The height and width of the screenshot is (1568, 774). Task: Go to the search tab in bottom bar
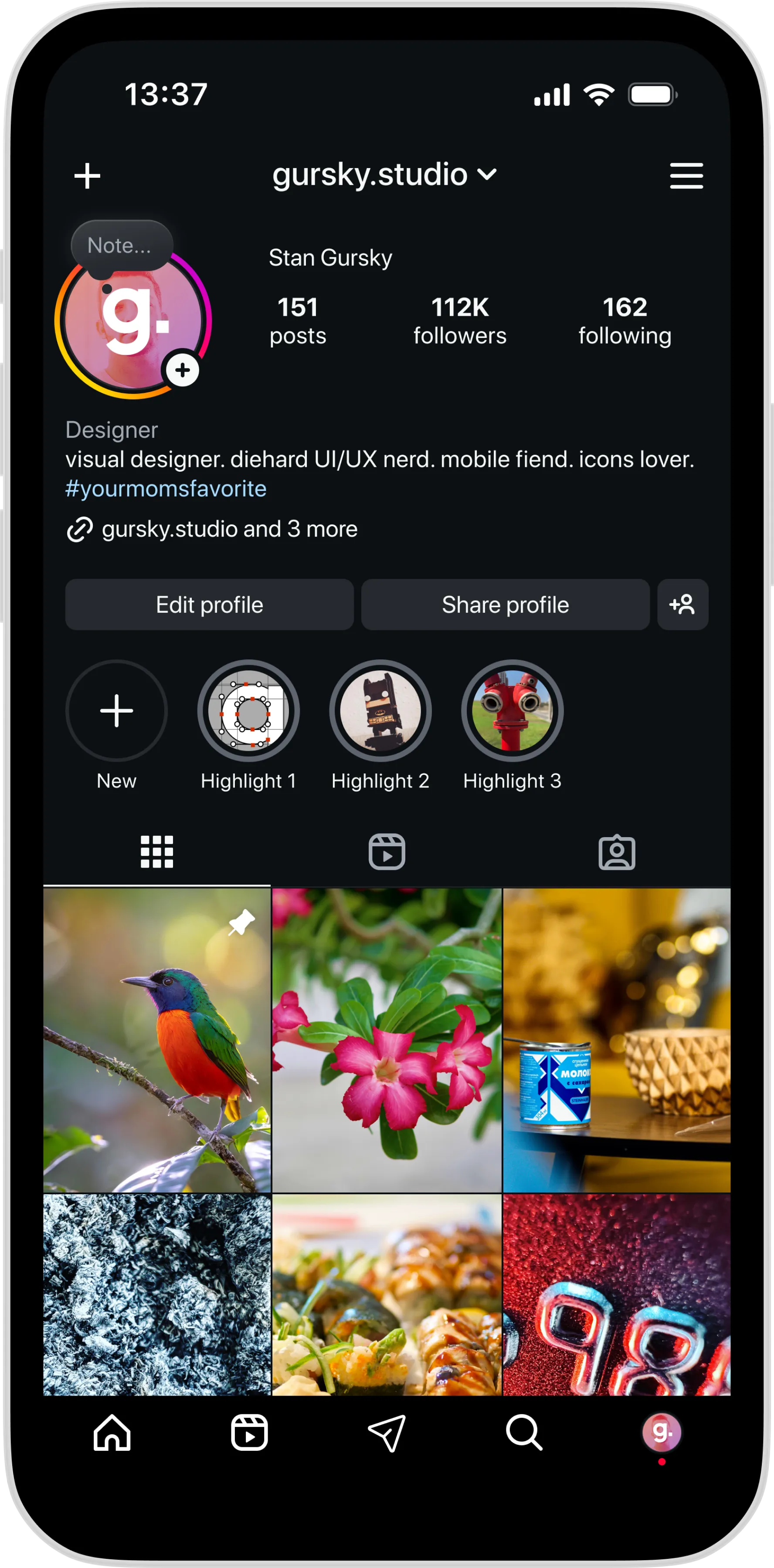[x=524, y=1432]
